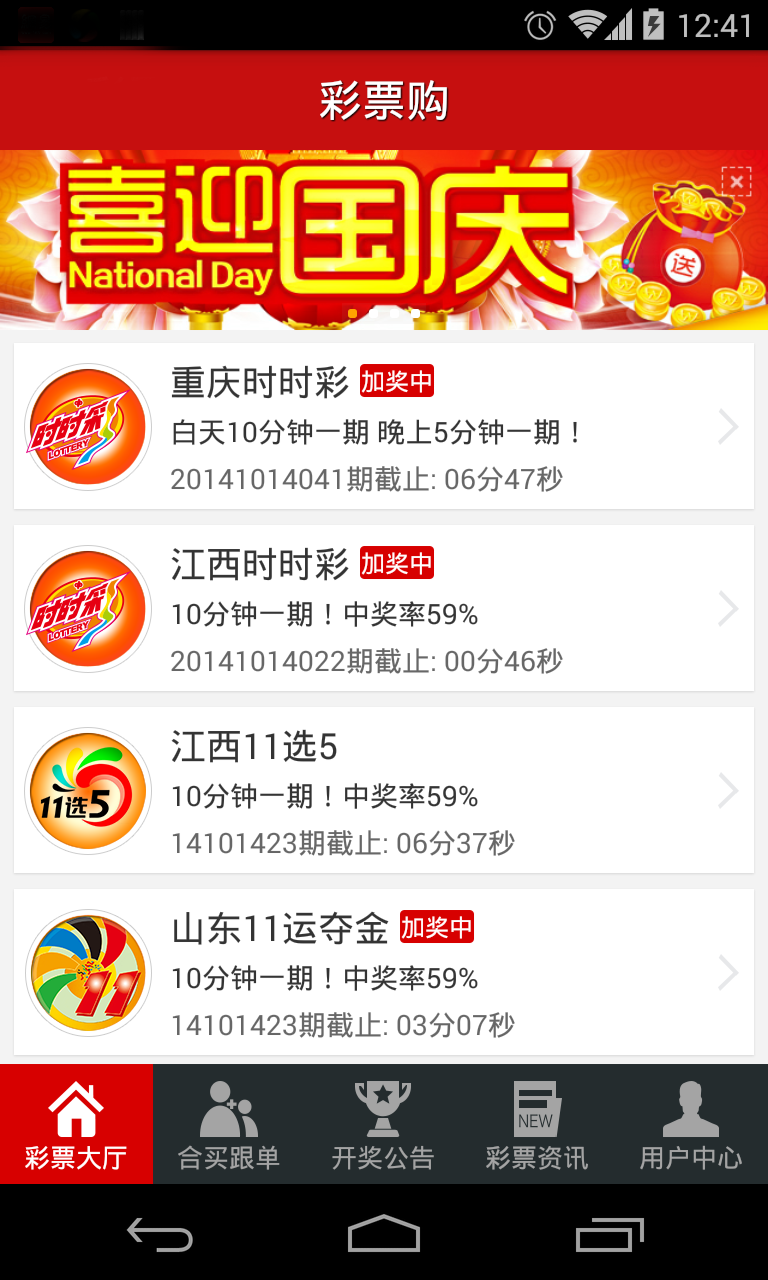
Task: Tap the Android back navigation button
Action: pyautogui.click(x=159, y=1237)
